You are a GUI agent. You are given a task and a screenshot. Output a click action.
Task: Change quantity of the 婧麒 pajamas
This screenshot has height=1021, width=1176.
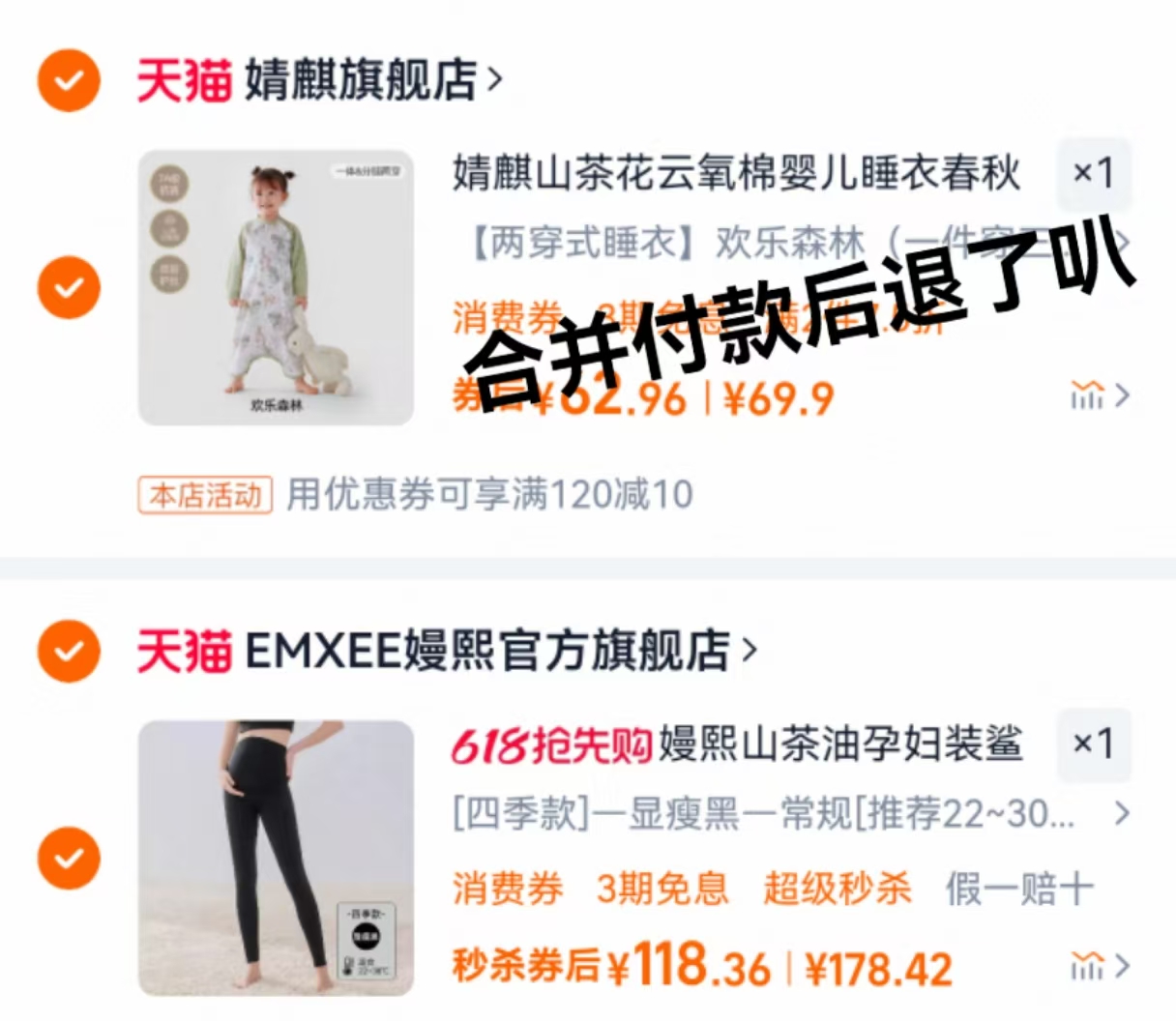click(x=1093, y=174)
